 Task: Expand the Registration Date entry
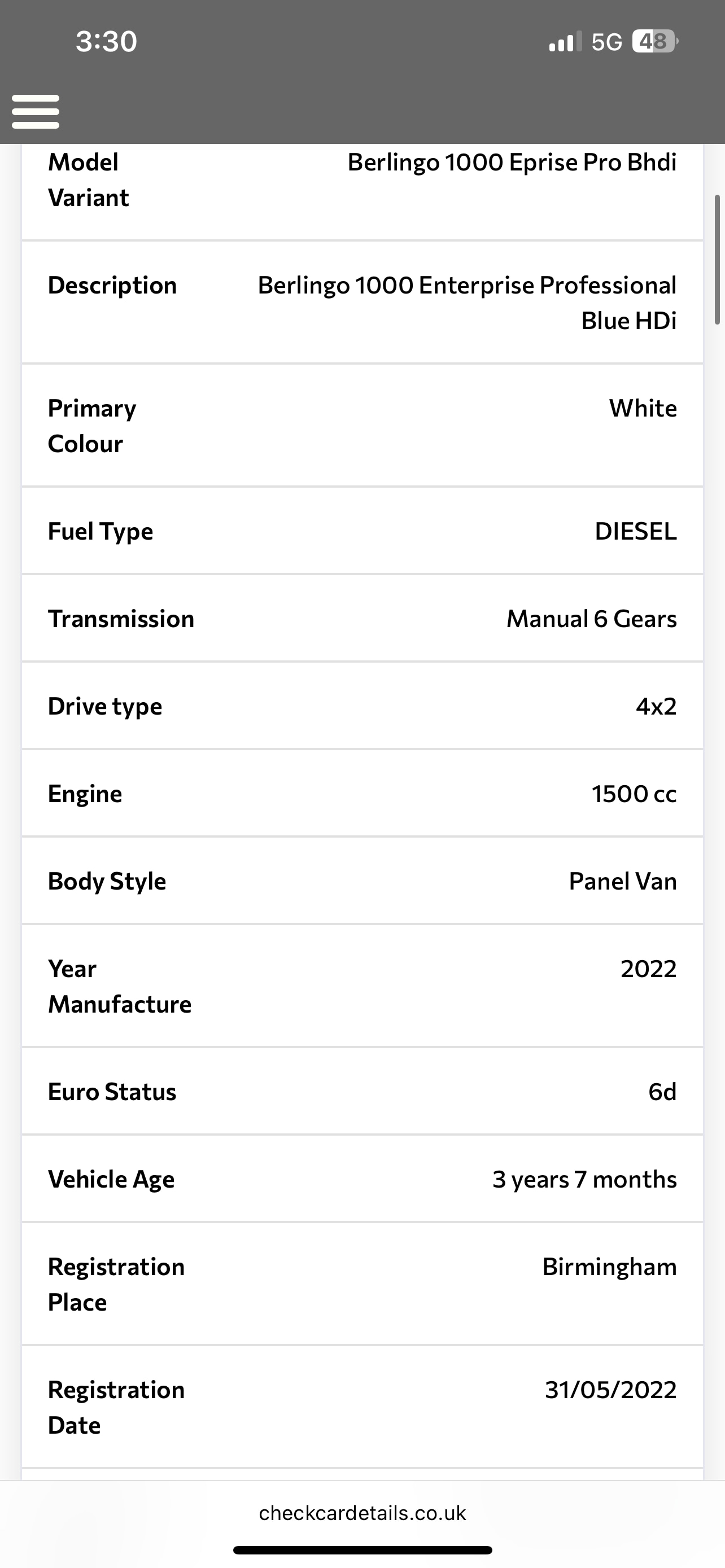point(362,1407)
